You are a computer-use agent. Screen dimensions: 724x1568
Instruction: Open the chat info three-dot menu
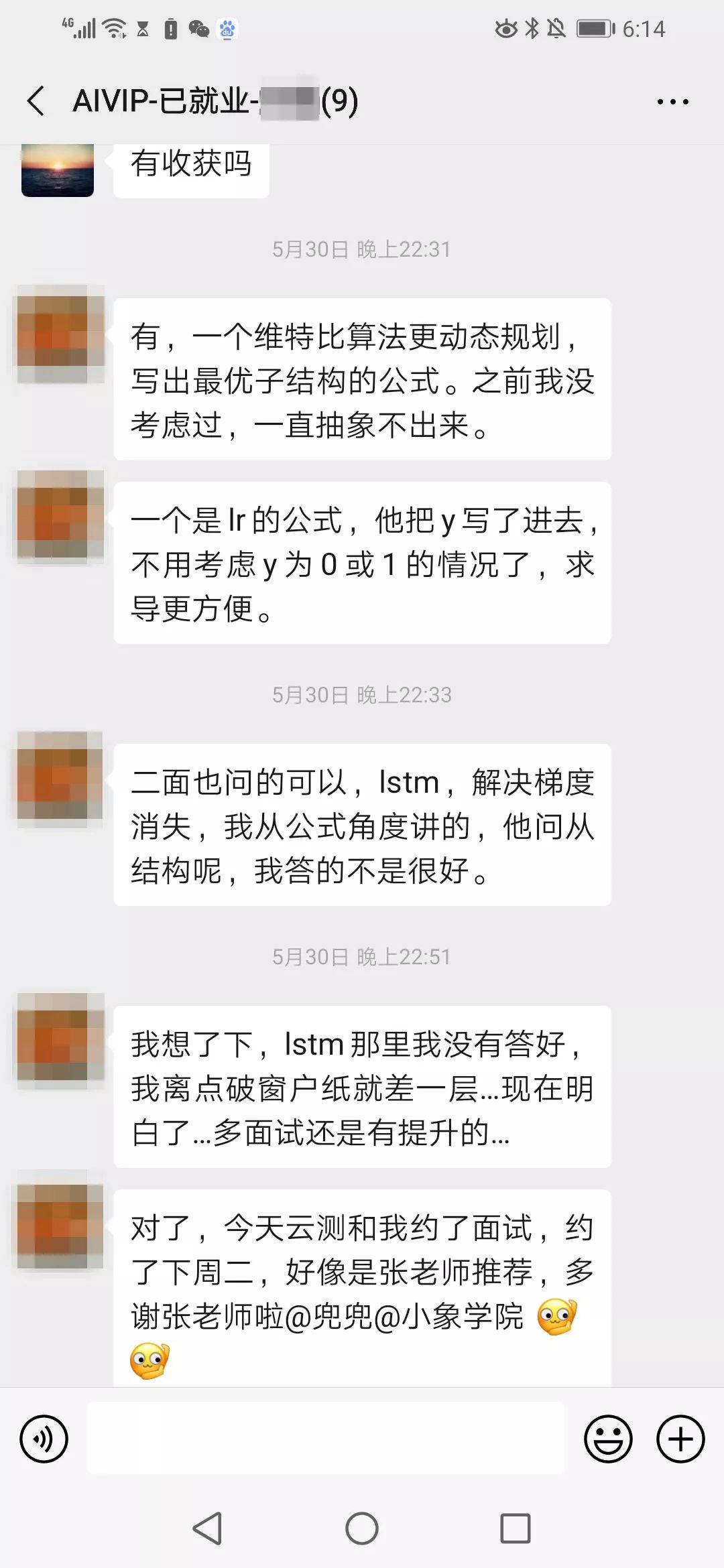point(672,102)
